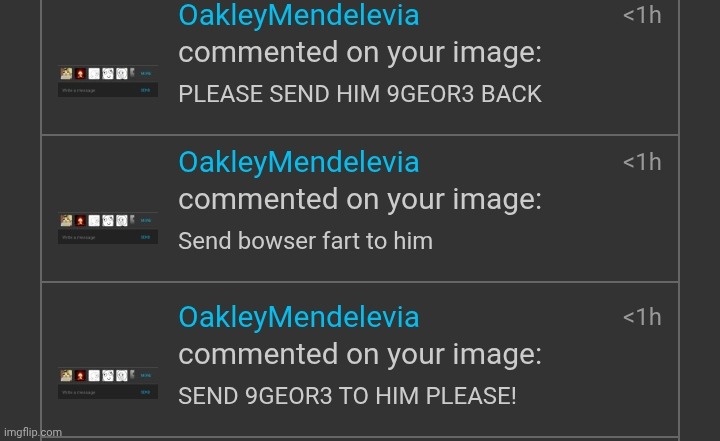This screenshot has height=441, width=720.
Task: Open the 'Send bowser fart to him' notification
Action: click(305, 241)
